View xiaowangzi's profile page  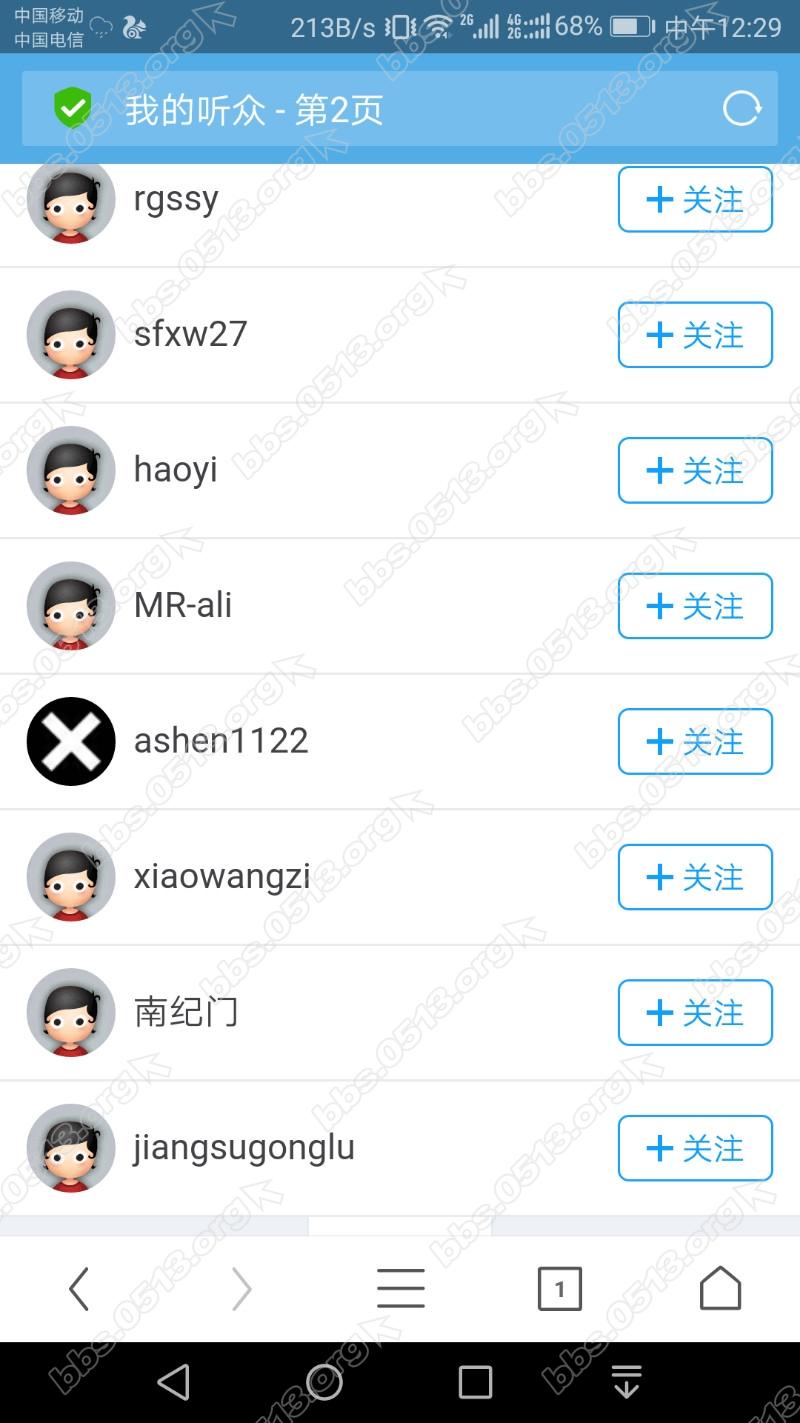(x=221, y=877)
